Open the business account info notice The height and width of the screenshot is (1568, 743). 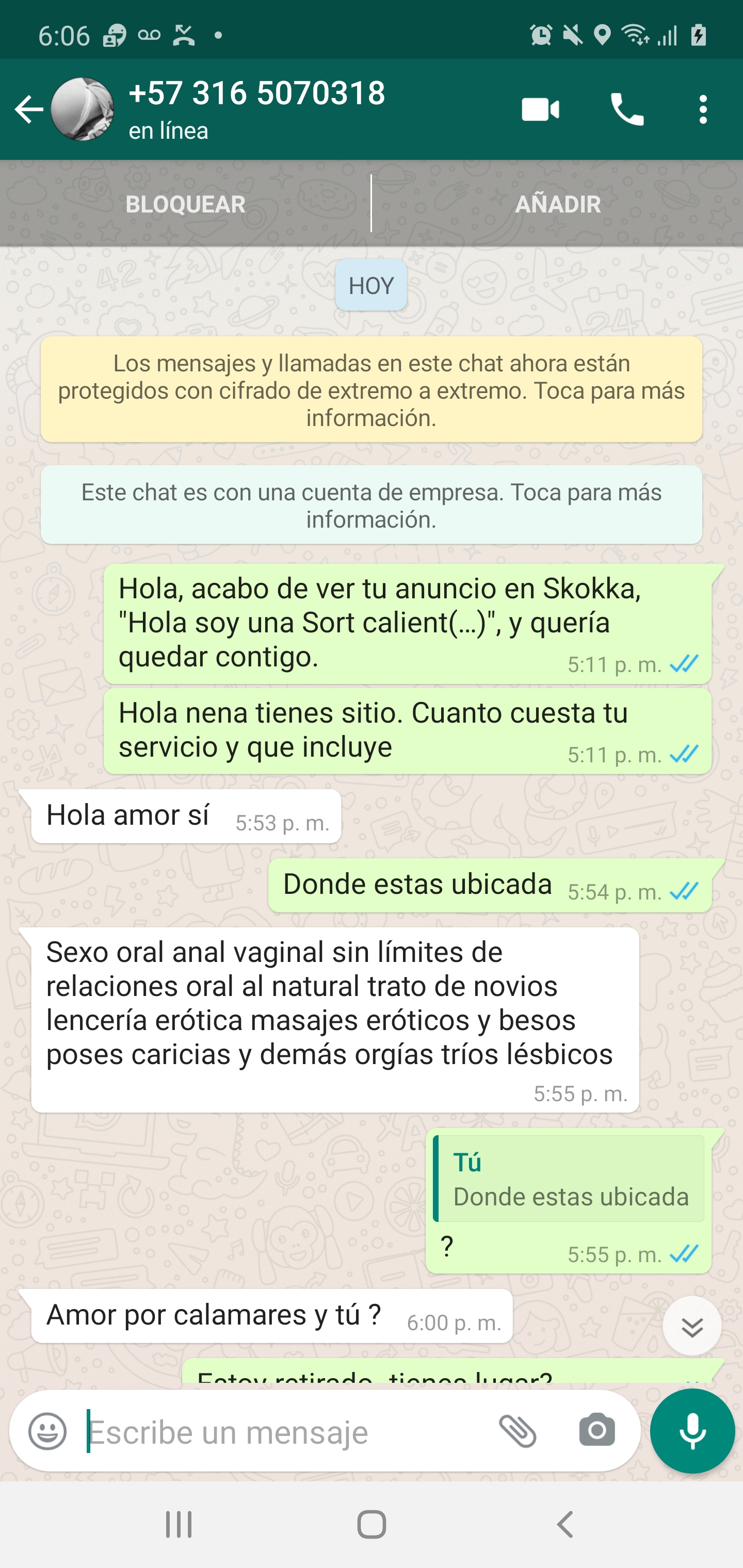(x=371, y=504)
